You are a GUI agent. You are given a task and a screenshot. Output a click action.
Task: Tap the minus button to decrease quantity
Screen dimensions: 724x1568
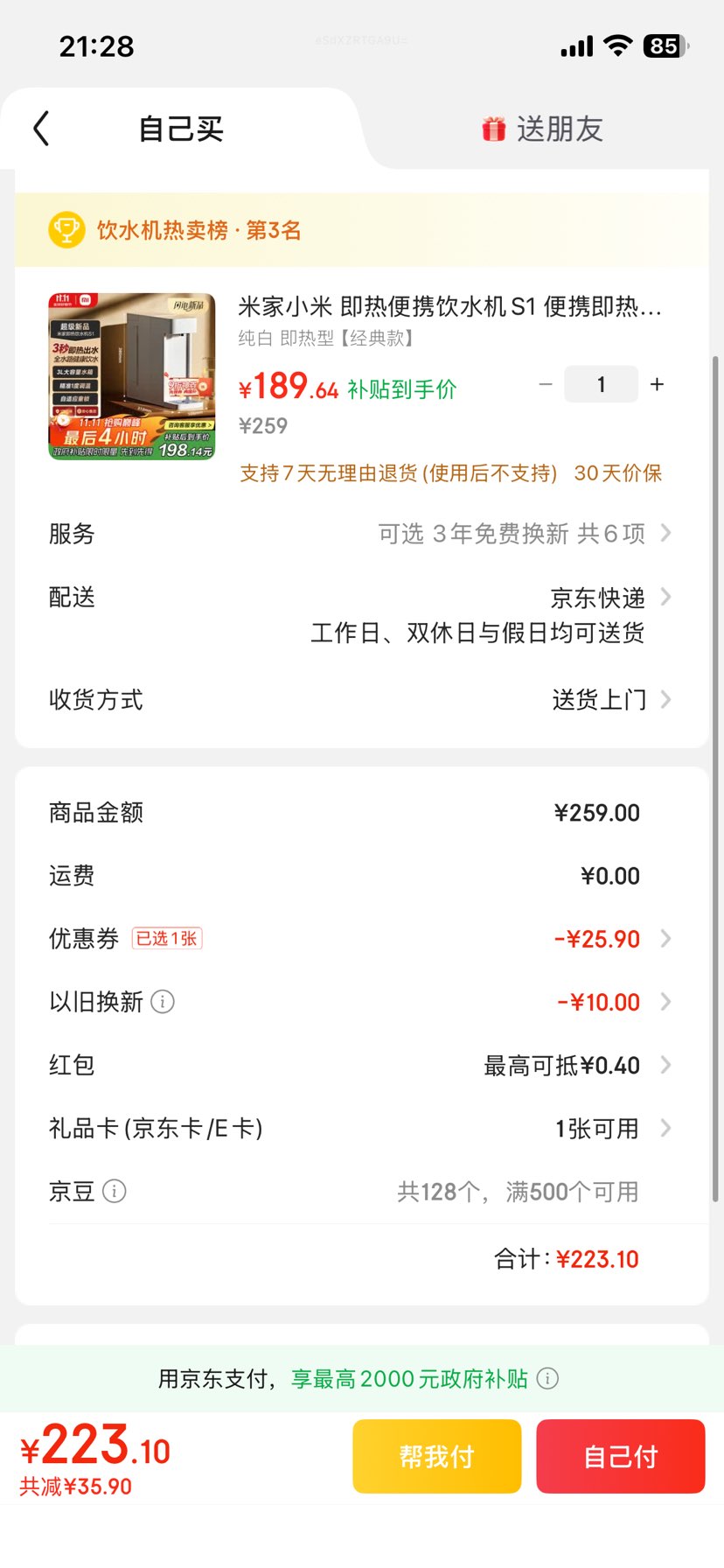pyautogui.click(x=546, y=383)
